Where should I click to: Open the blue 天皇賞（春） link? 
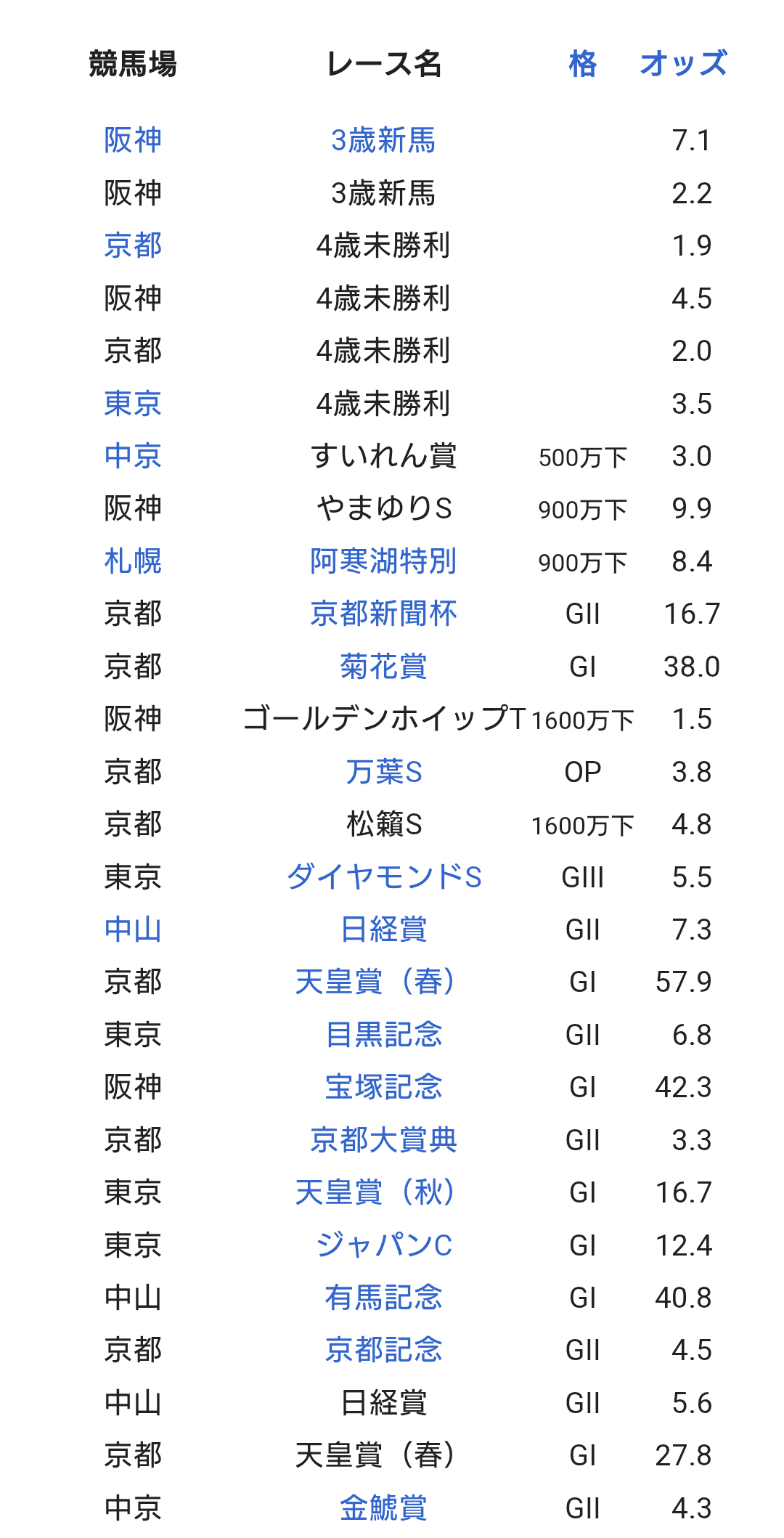click(375, 982)
